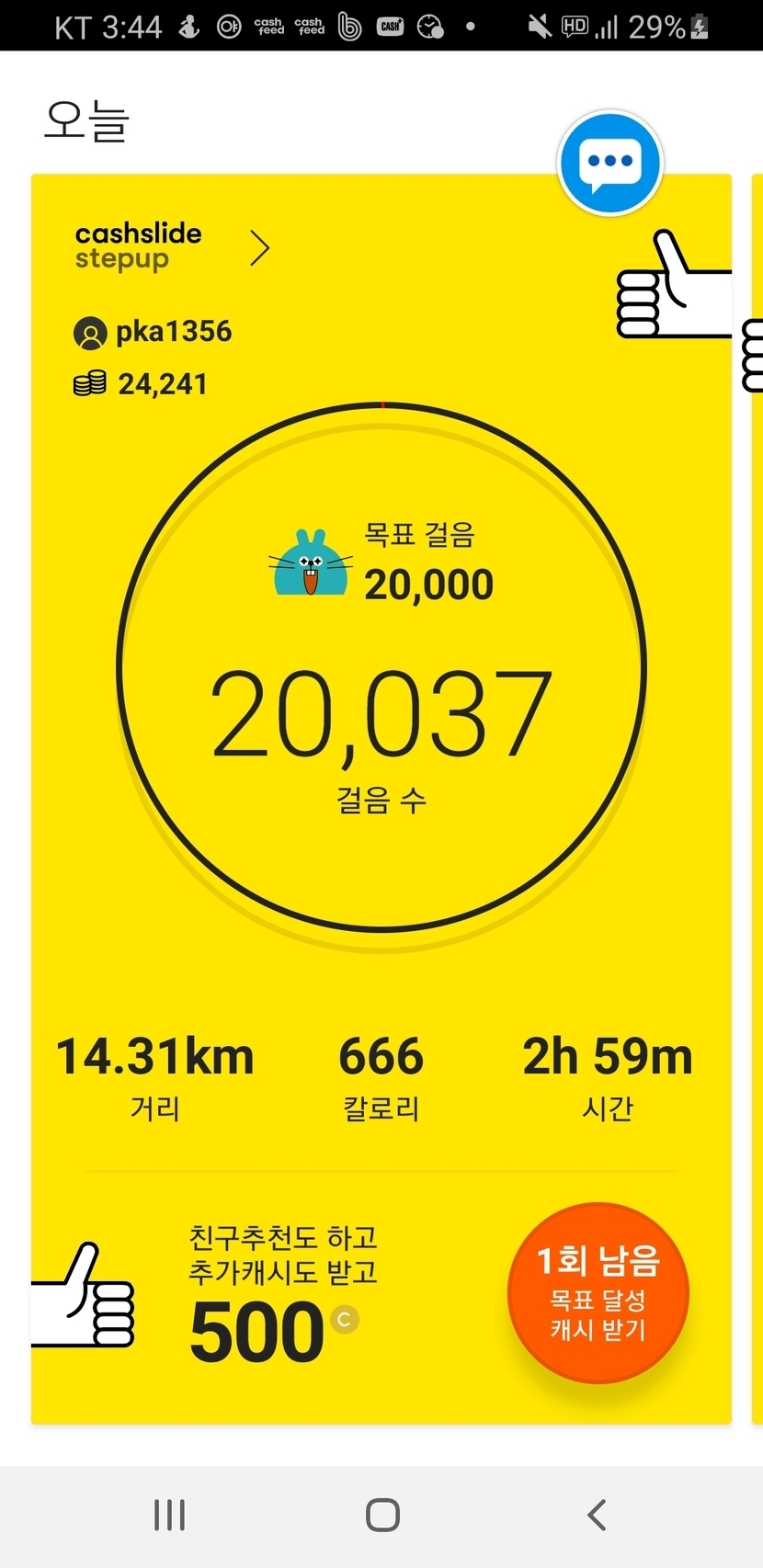Go to the home screen
The image size is (763, 1568).
point(382,1515)
